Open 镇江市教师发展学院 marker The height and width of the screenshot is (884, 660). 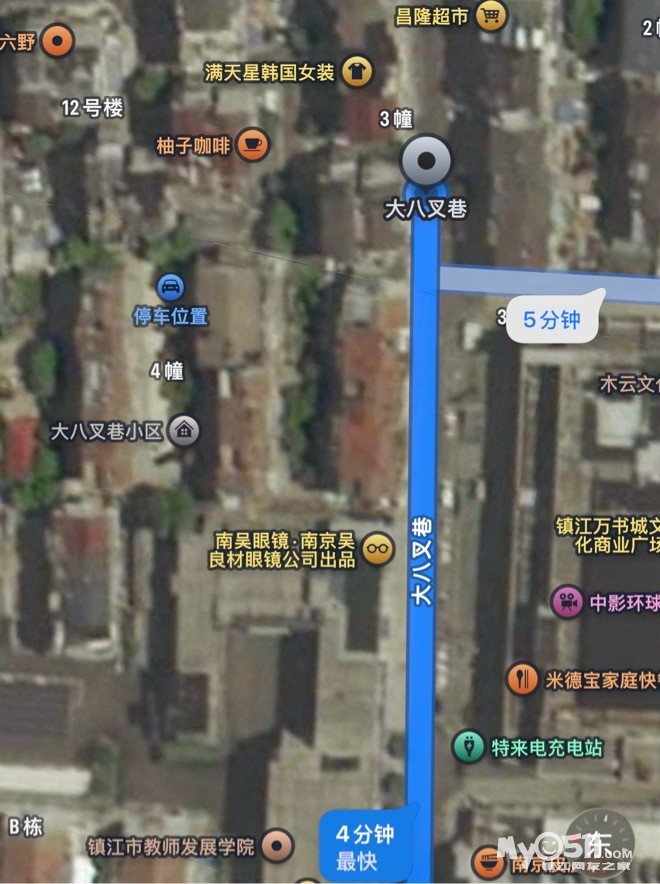tap(277, 846)
